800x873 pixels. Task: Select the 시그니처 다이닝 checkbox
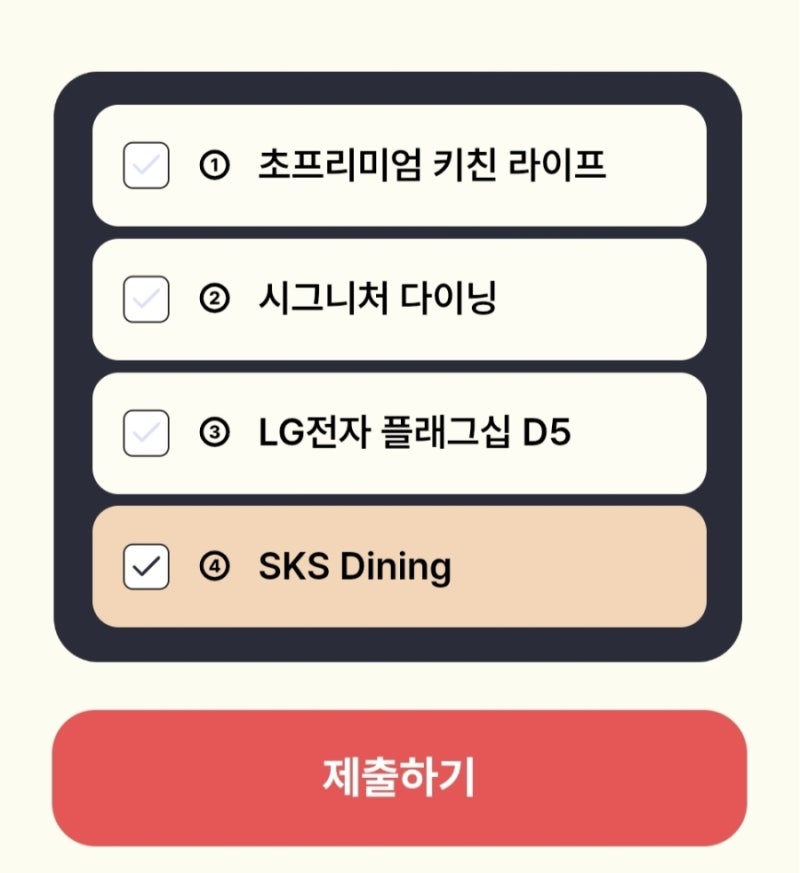(x=146, y=299)
